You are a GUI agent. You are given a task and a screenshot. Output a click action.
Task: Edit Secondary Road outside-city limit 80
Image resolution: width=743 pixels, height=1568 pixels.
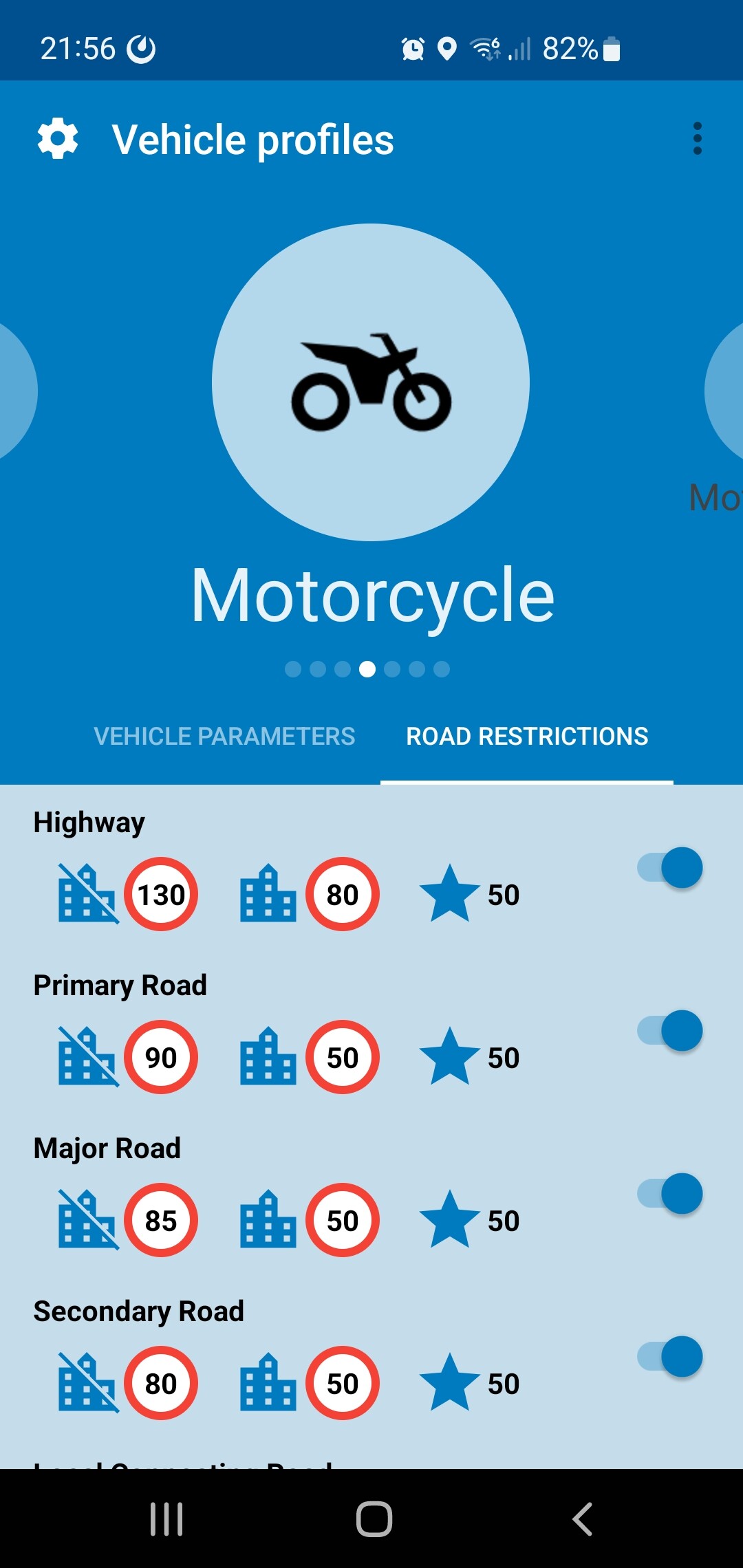[161, 1384]
